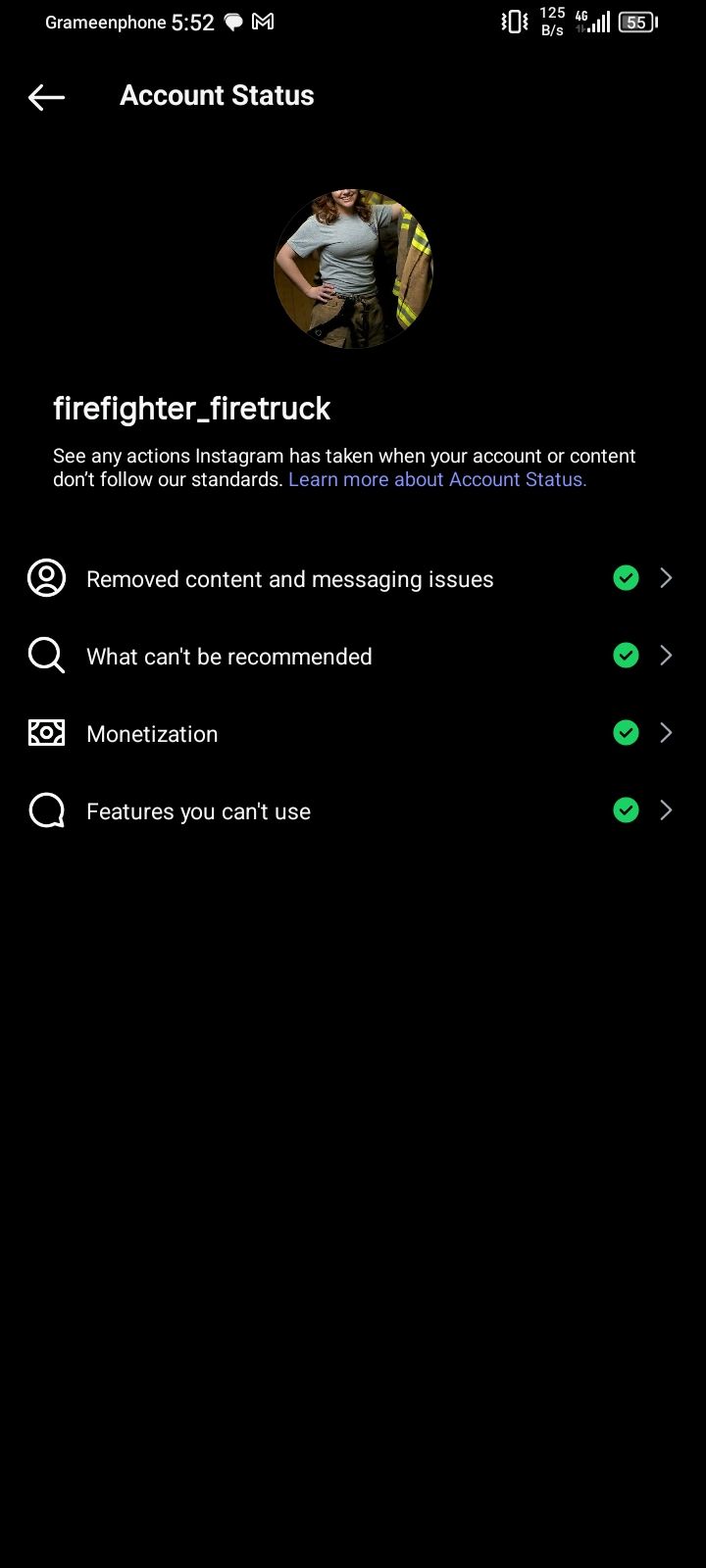Viewport: 706px width, 1568px height.
Task: View What can't be recommended
Action: (x=353, y=656)
